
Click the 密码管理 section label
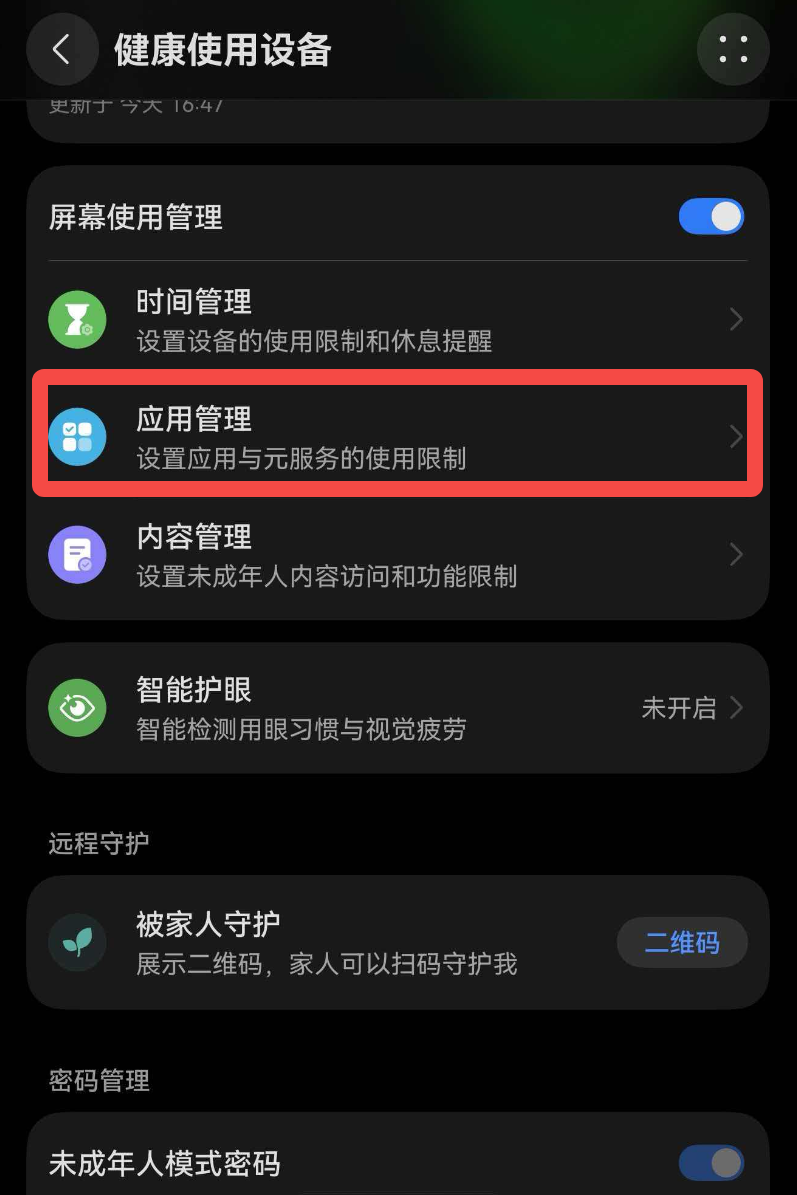(x=100, y=1081)
